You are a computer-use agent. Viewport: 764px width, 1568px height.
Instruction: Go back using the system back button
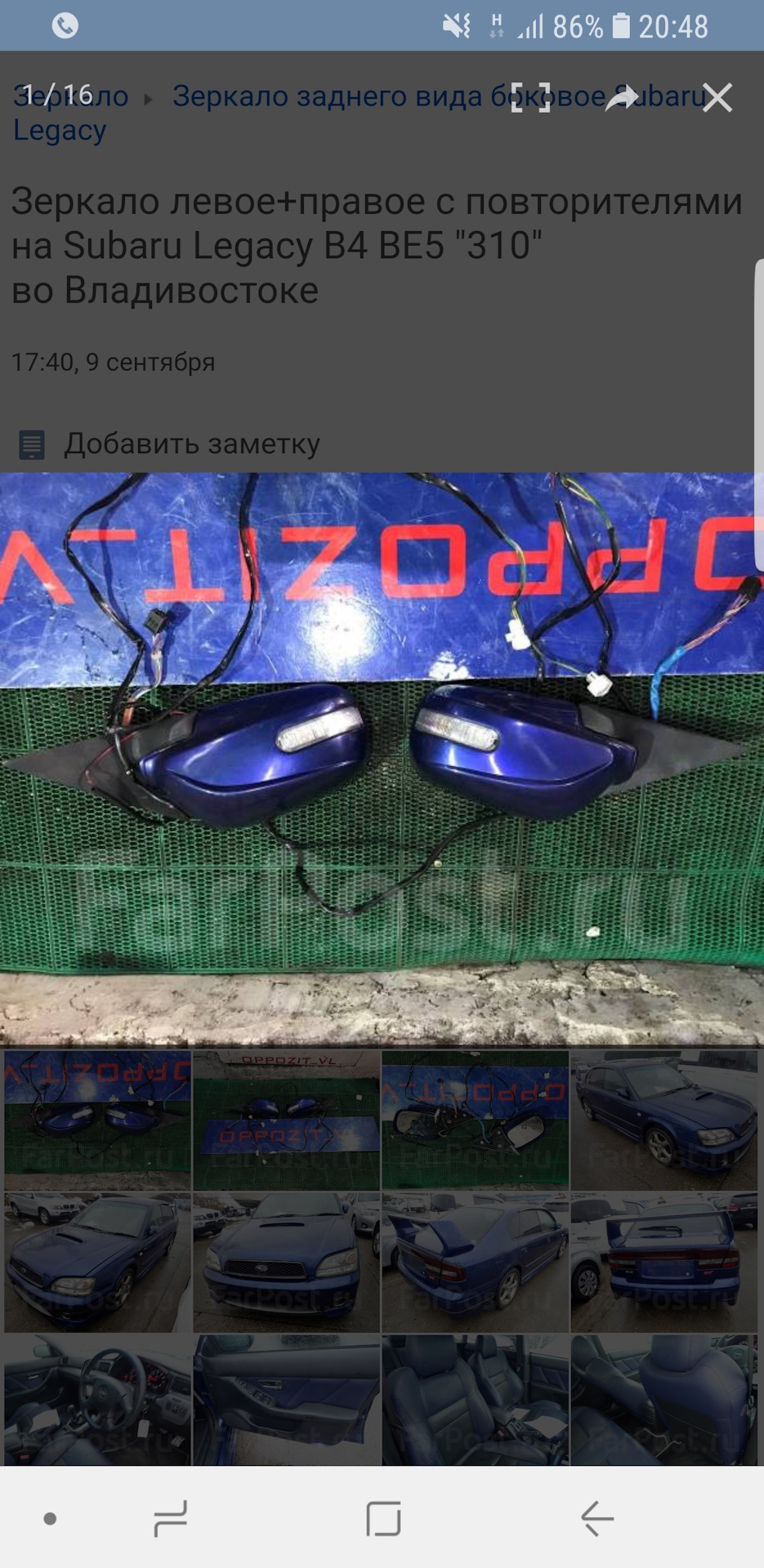pyautogui.click(x=597, y=1519)
